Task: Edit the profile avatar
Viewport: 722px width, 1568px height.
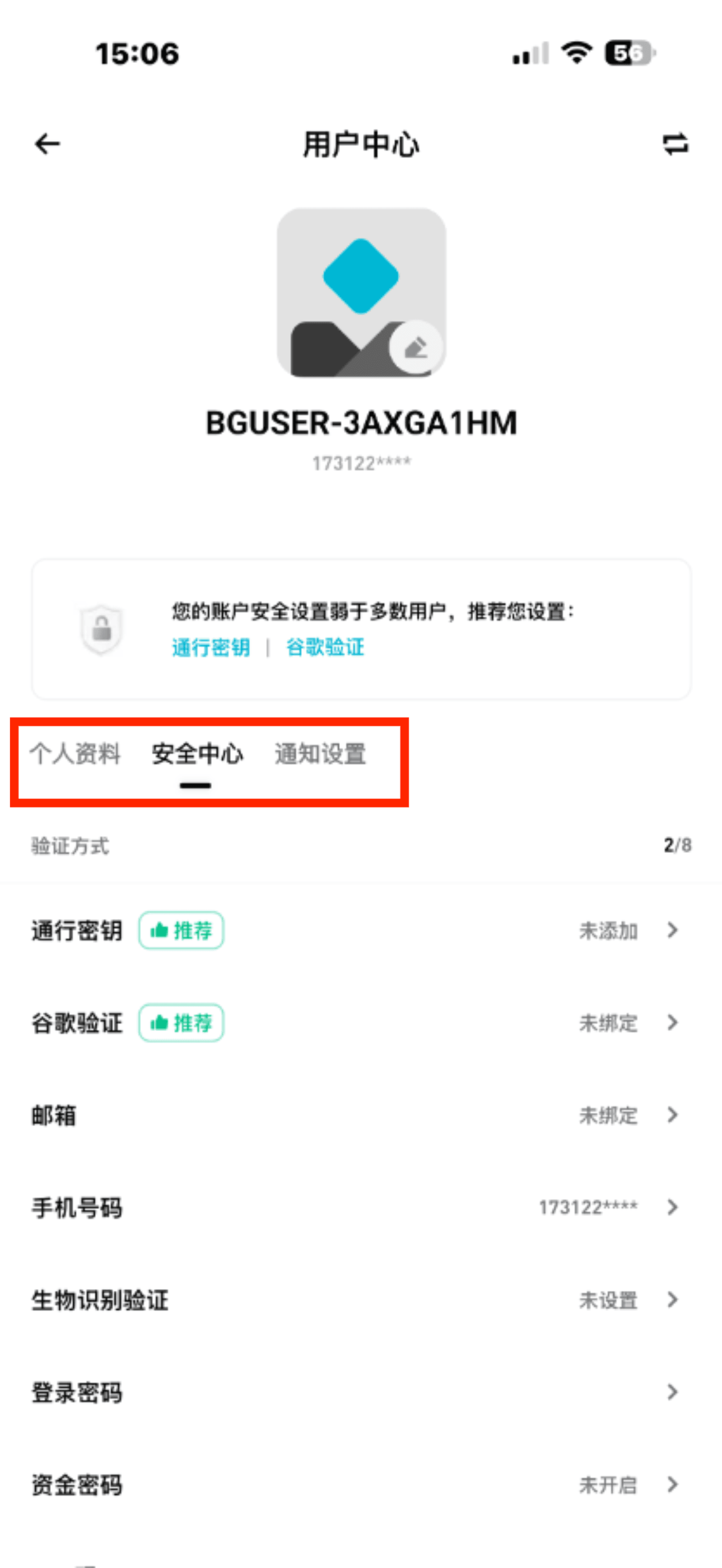Action: (416, 348)
